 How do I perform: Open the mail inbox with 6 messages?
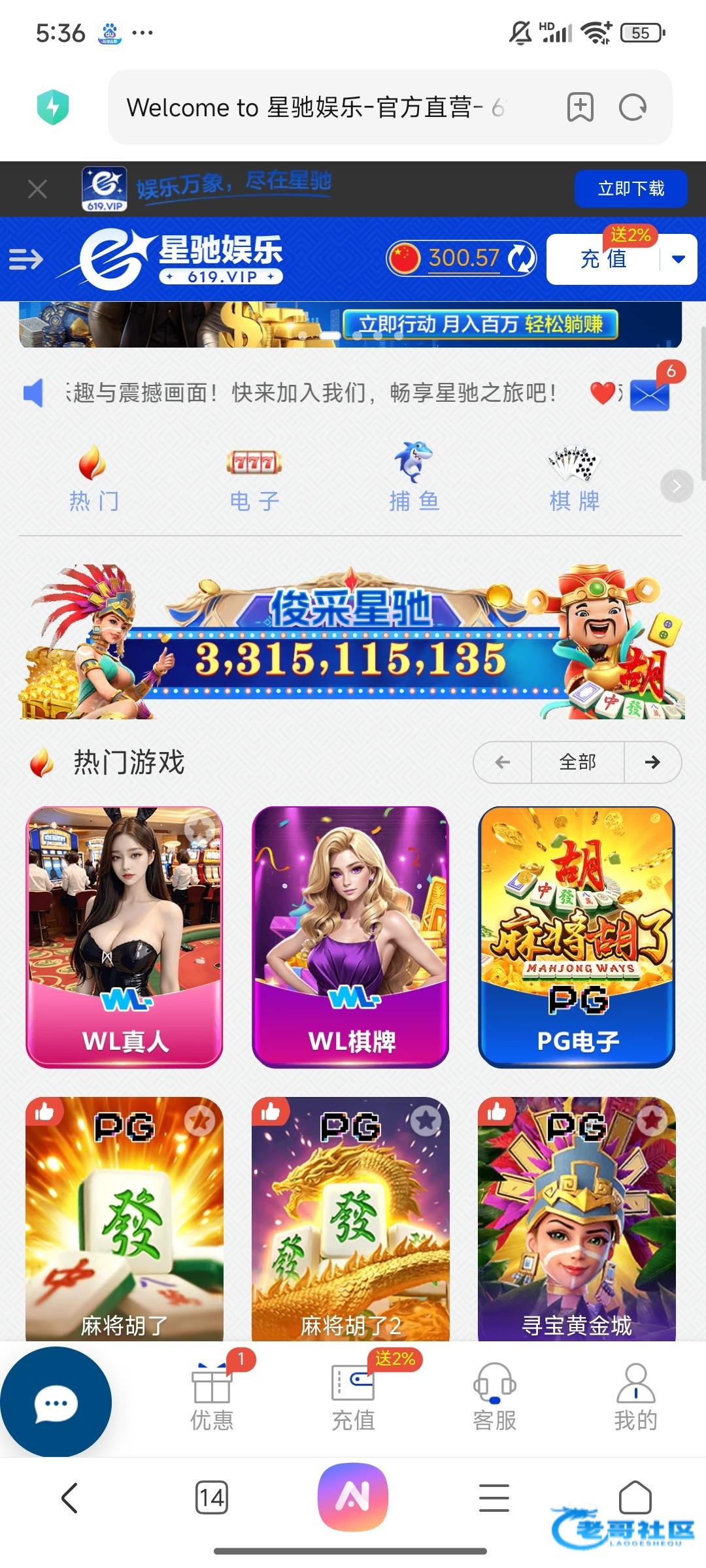click(x=649, y=394)
